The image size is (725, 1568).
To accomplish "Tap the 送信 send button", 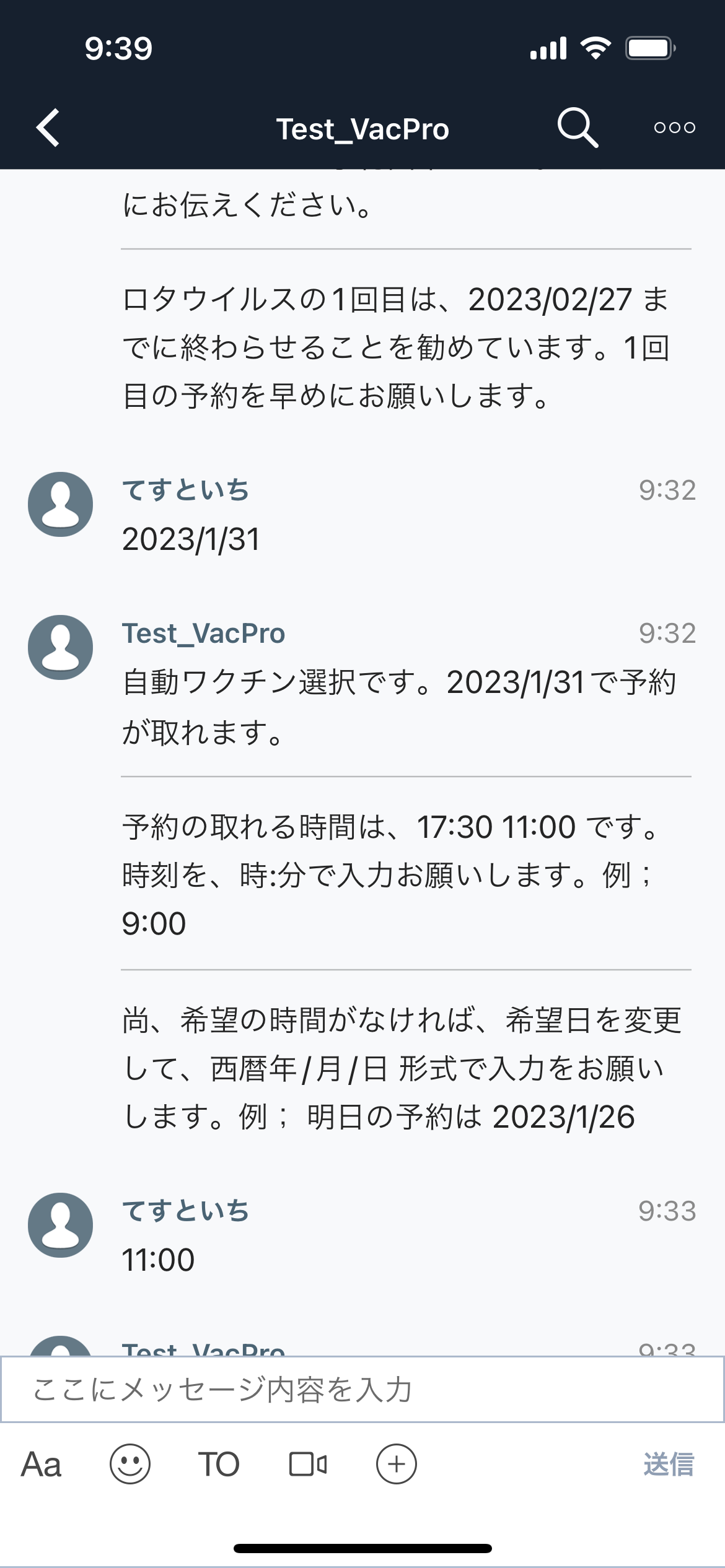I will point(669,1465).
